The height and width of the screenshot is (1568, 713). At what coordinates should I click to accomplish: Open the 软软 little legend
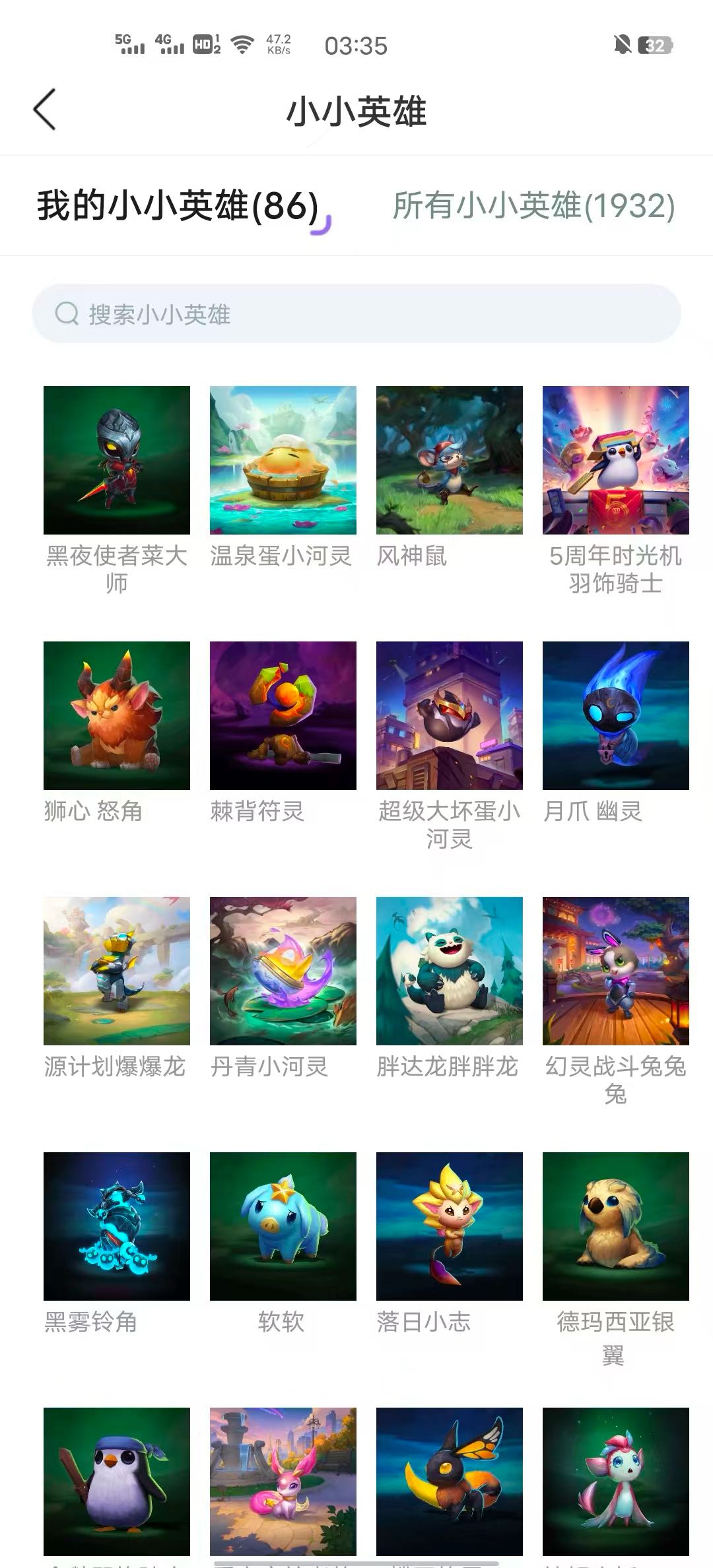[x=283, y=1226]
